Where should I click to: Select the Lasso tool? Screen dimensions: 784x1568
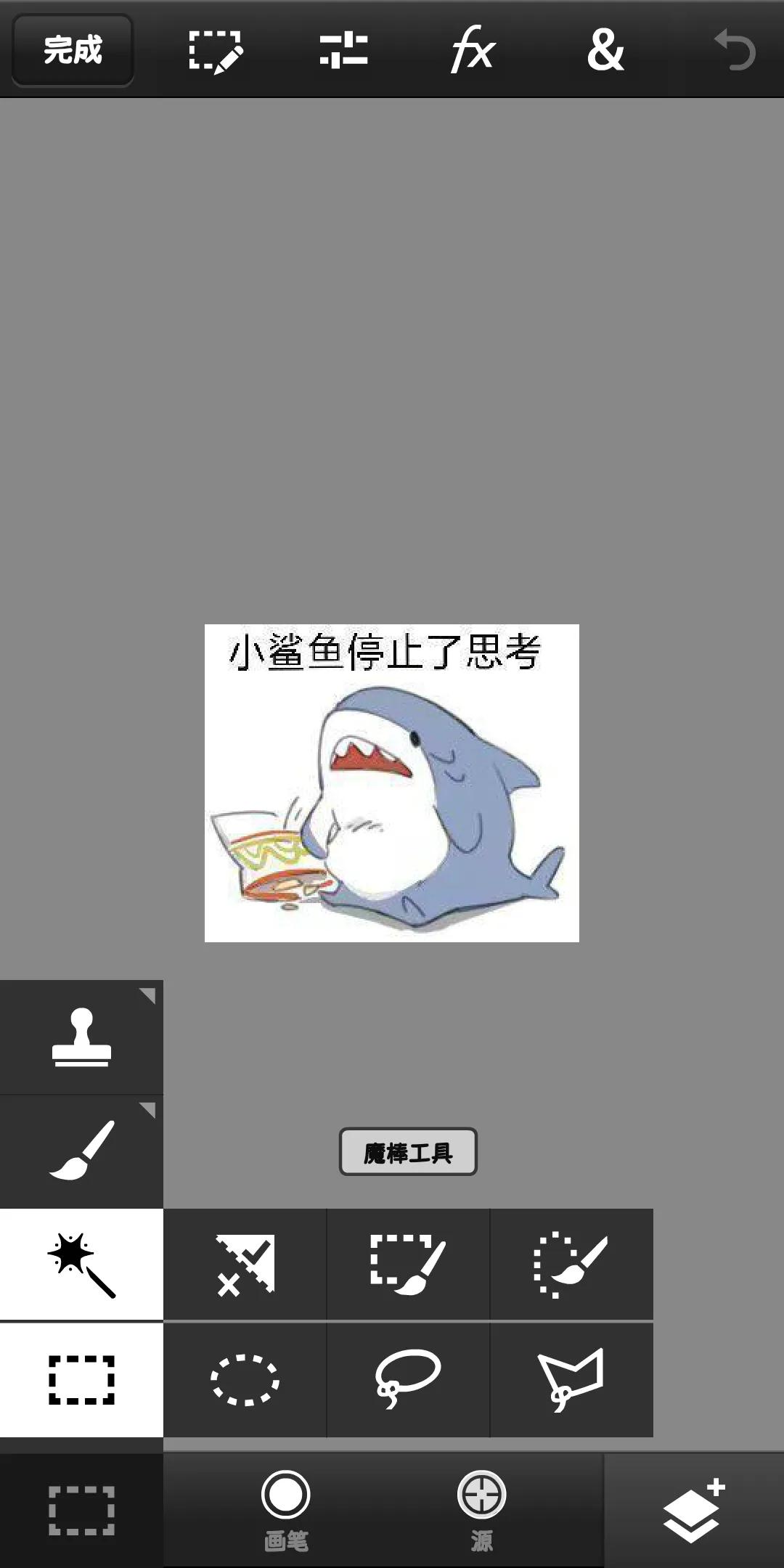(409, 1379)
